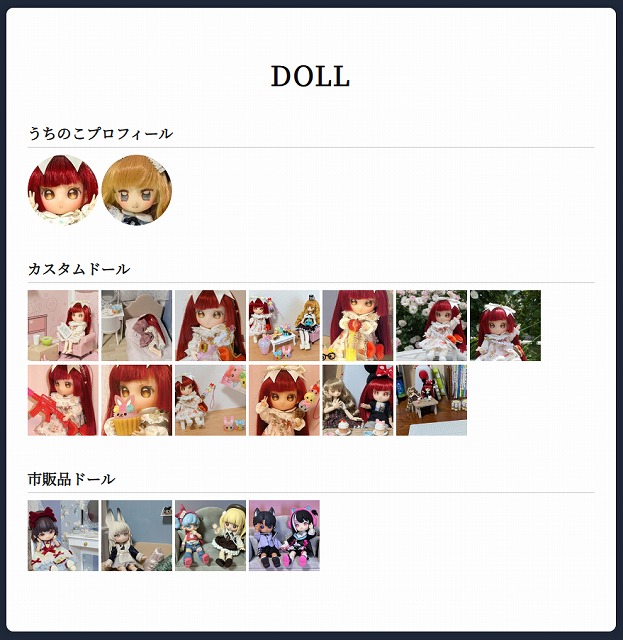The width and height of the screenshot is (623, 640).
Task: View doll with mouse-eared doll and cupcakes
Action: point(357,400)
